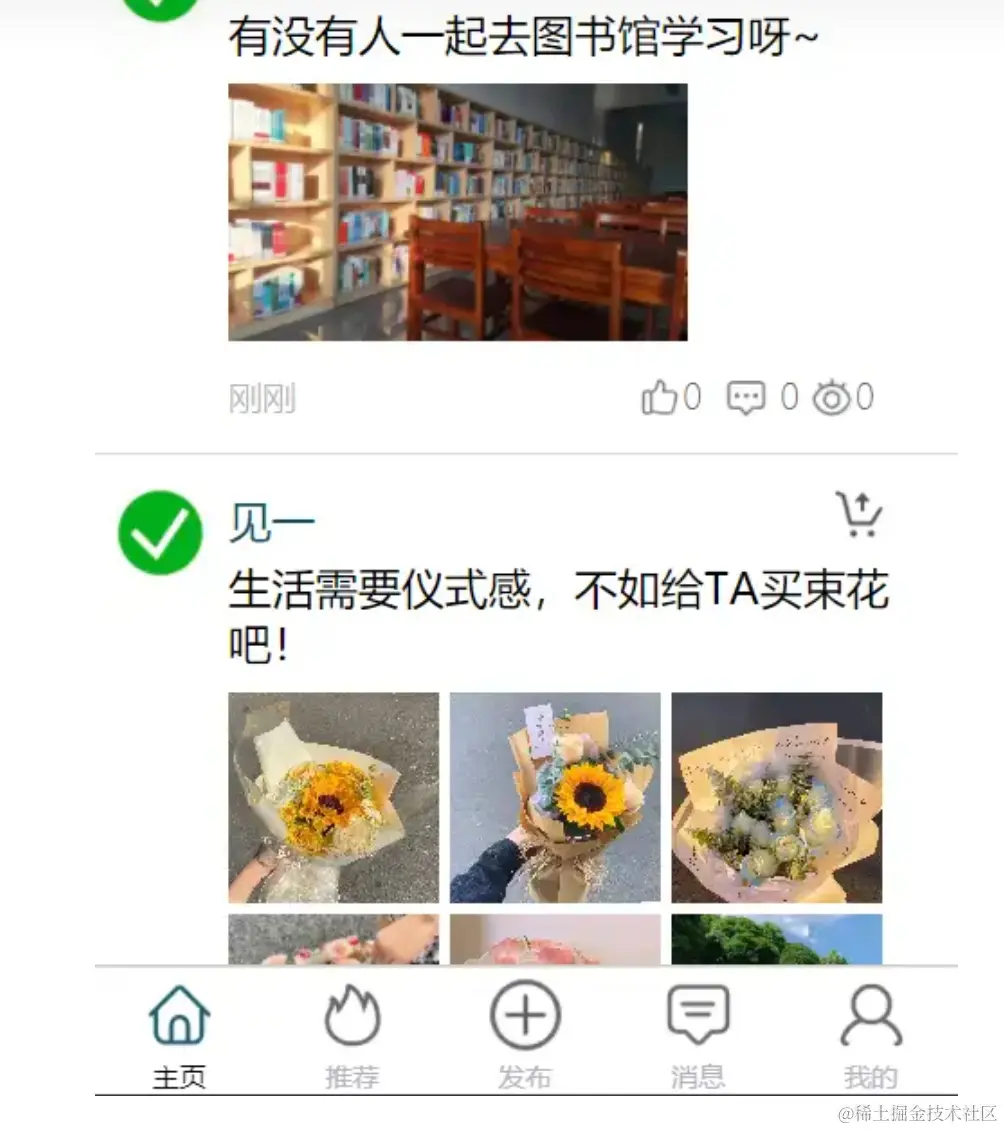View the white rose bouquet photo
The height and width of the screenshot is (1130, 1004).
tap(776, 797)
